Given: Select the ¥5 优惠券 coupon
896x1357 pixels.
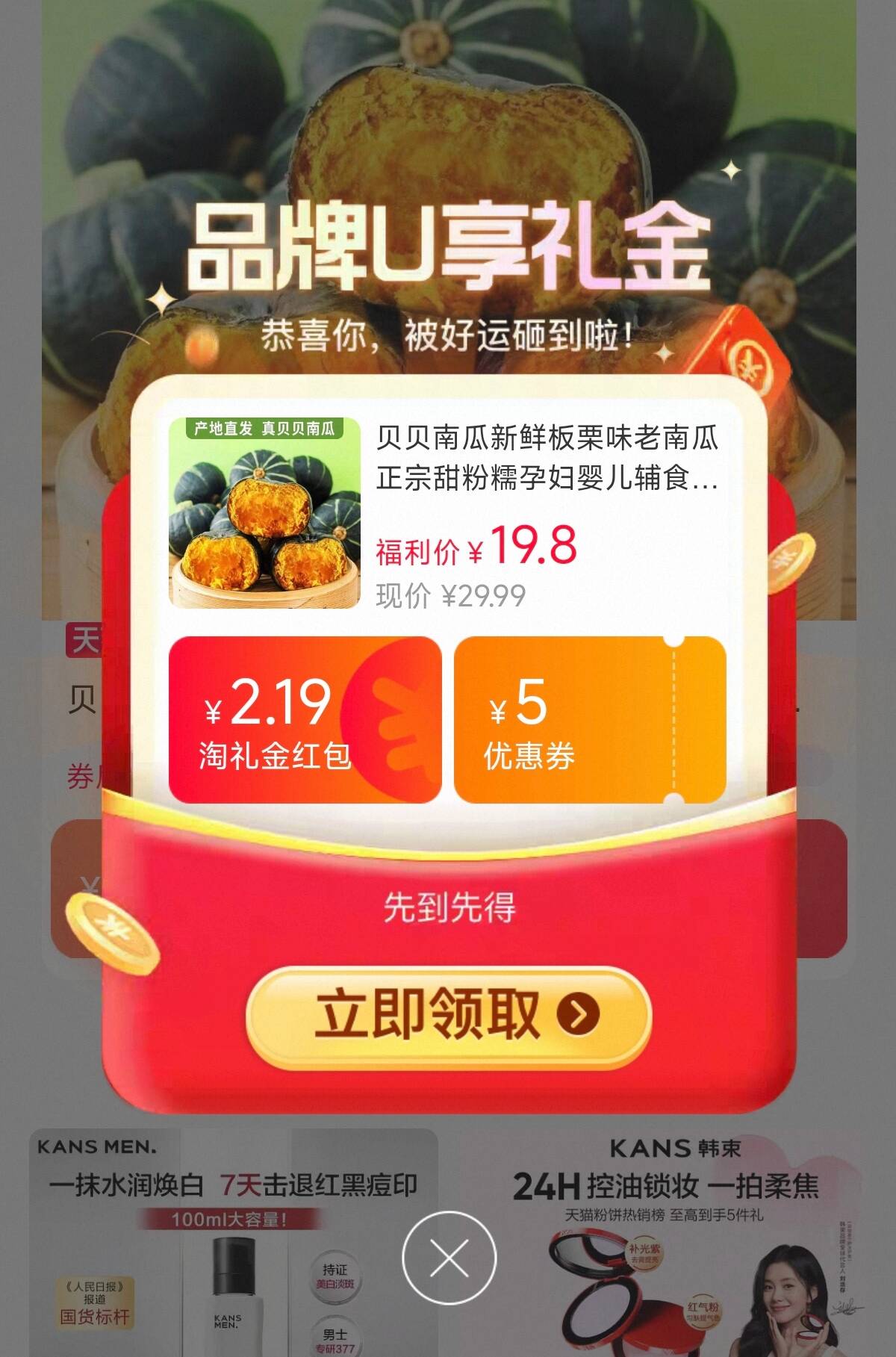Looking at the screenshot, I should coord(589,720).
